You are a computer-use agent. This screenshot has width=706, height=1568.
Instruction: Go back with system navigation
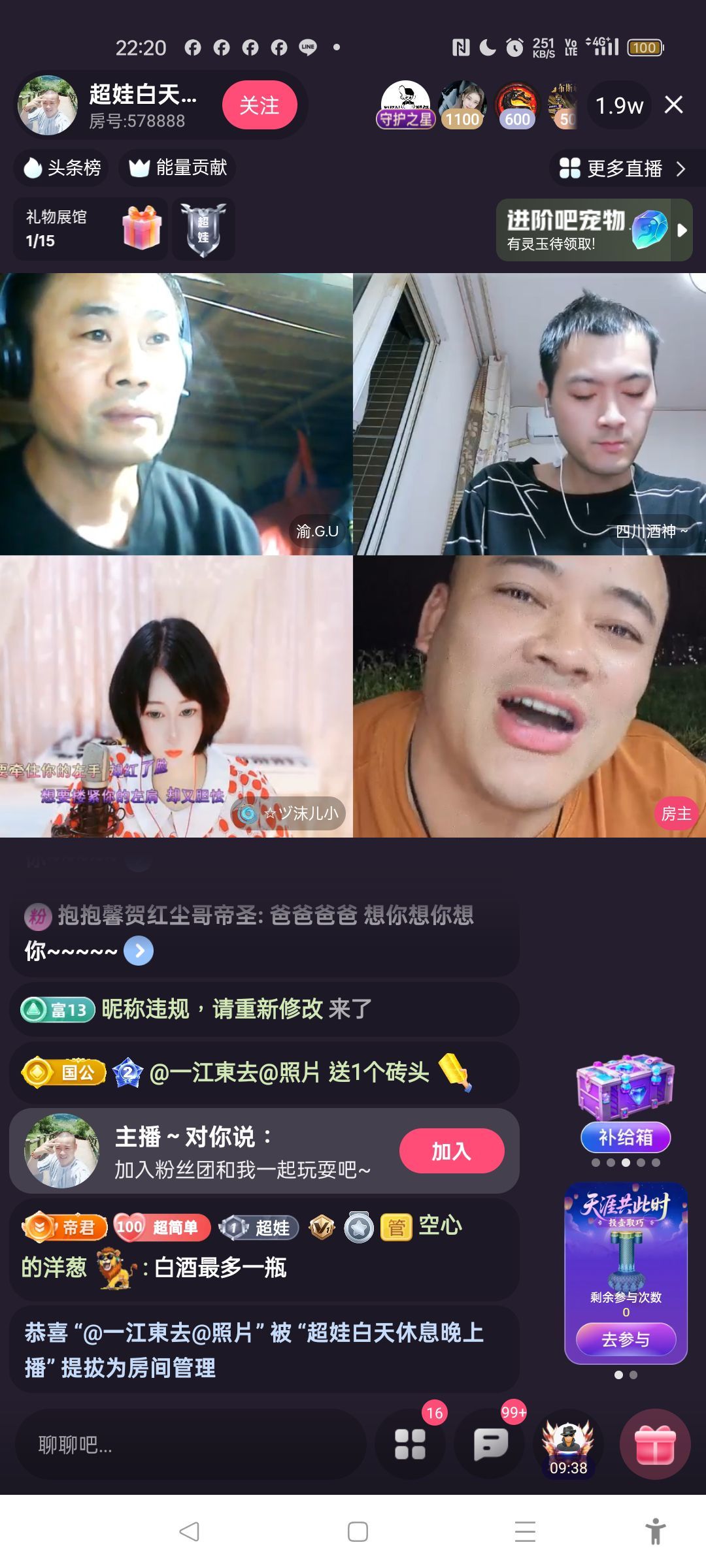(x=189, y=1531)
